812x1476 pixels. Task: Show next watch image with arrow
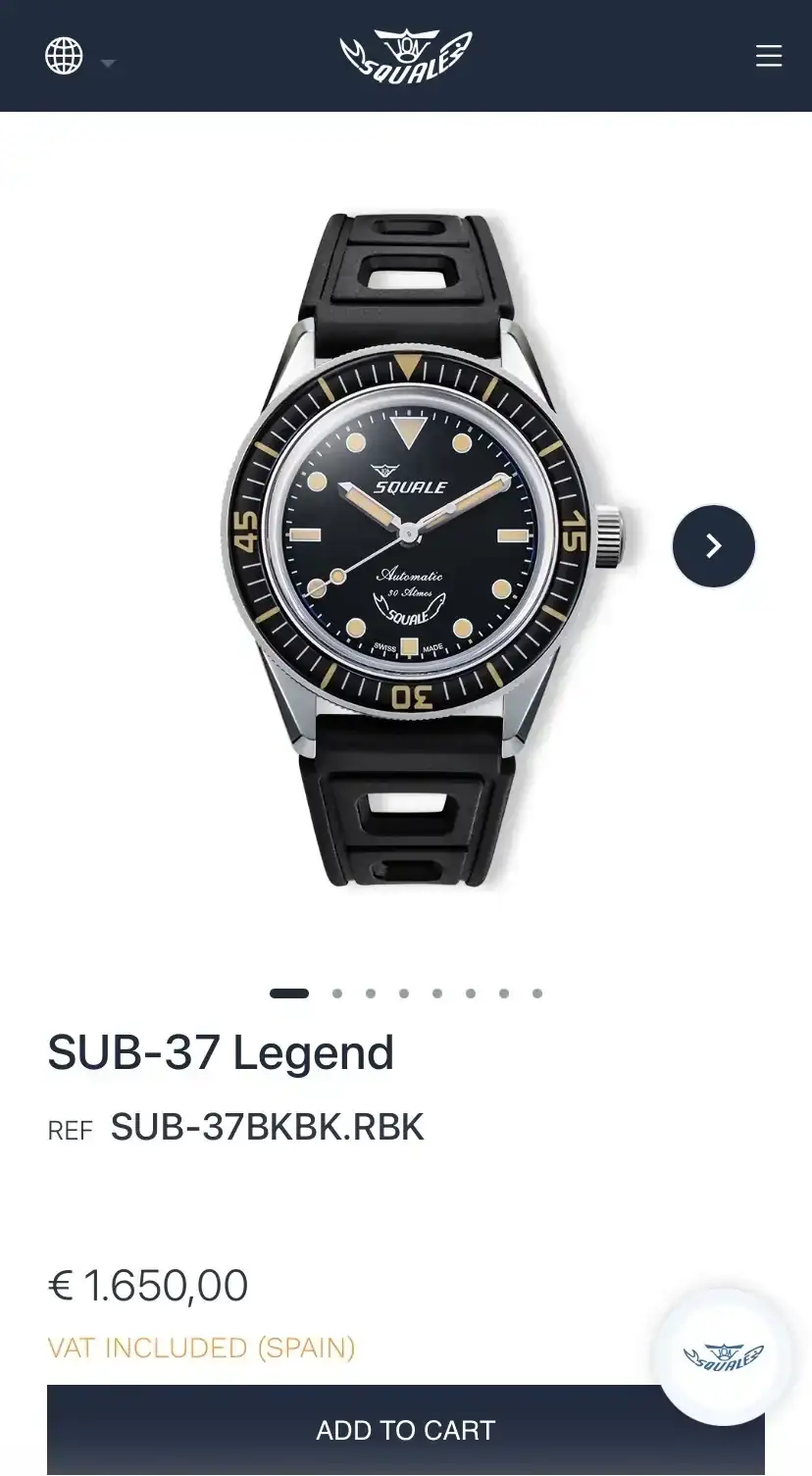tap(713, 546)
